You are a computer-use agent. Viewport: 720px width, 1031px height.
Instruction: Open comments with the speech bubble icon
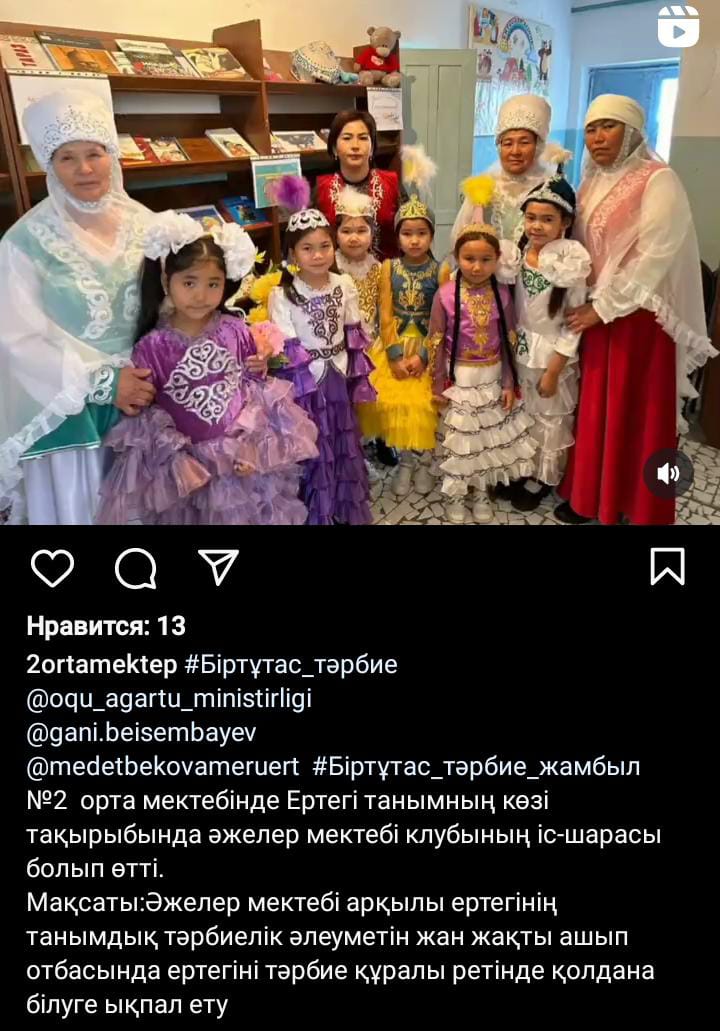click(x=135, y=568)
